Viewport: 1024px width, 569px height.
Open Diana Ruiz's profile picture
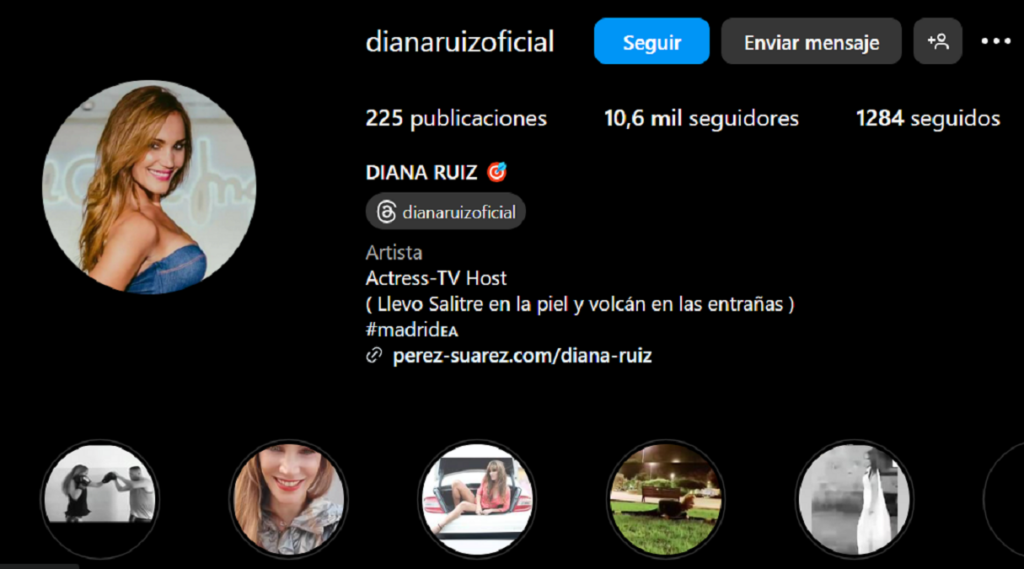click(x=149, y=187)
